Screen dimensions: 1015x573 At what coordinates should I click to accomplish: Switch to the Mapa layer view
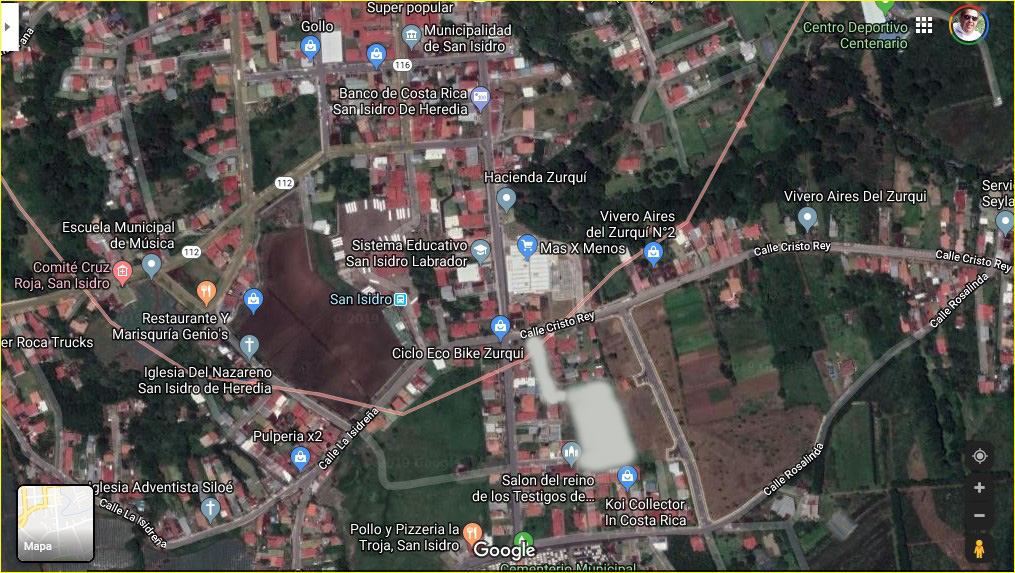[56, 523]
